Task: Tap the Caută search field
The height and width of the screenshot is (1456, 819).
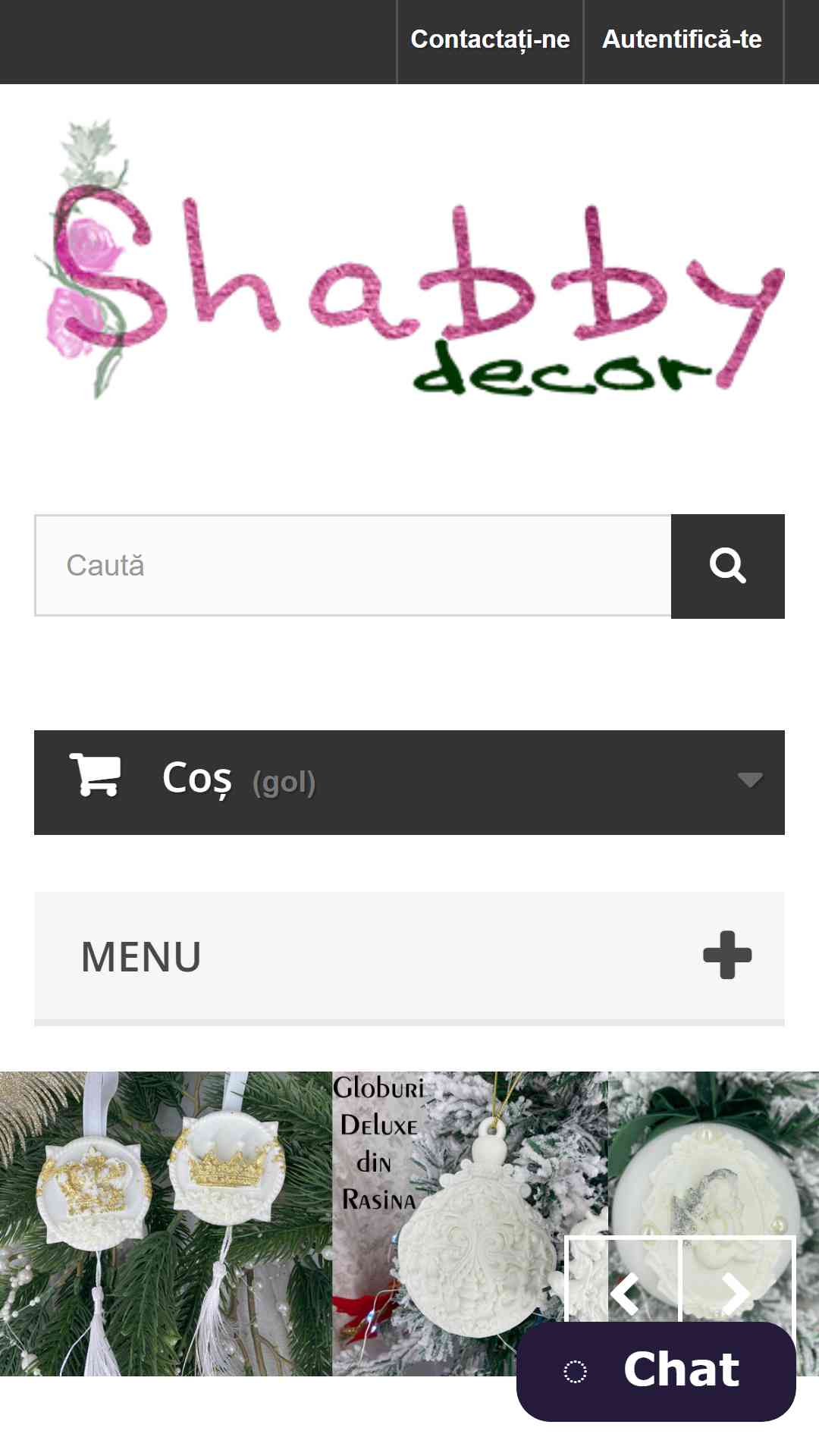Action: tap(353, 566)
